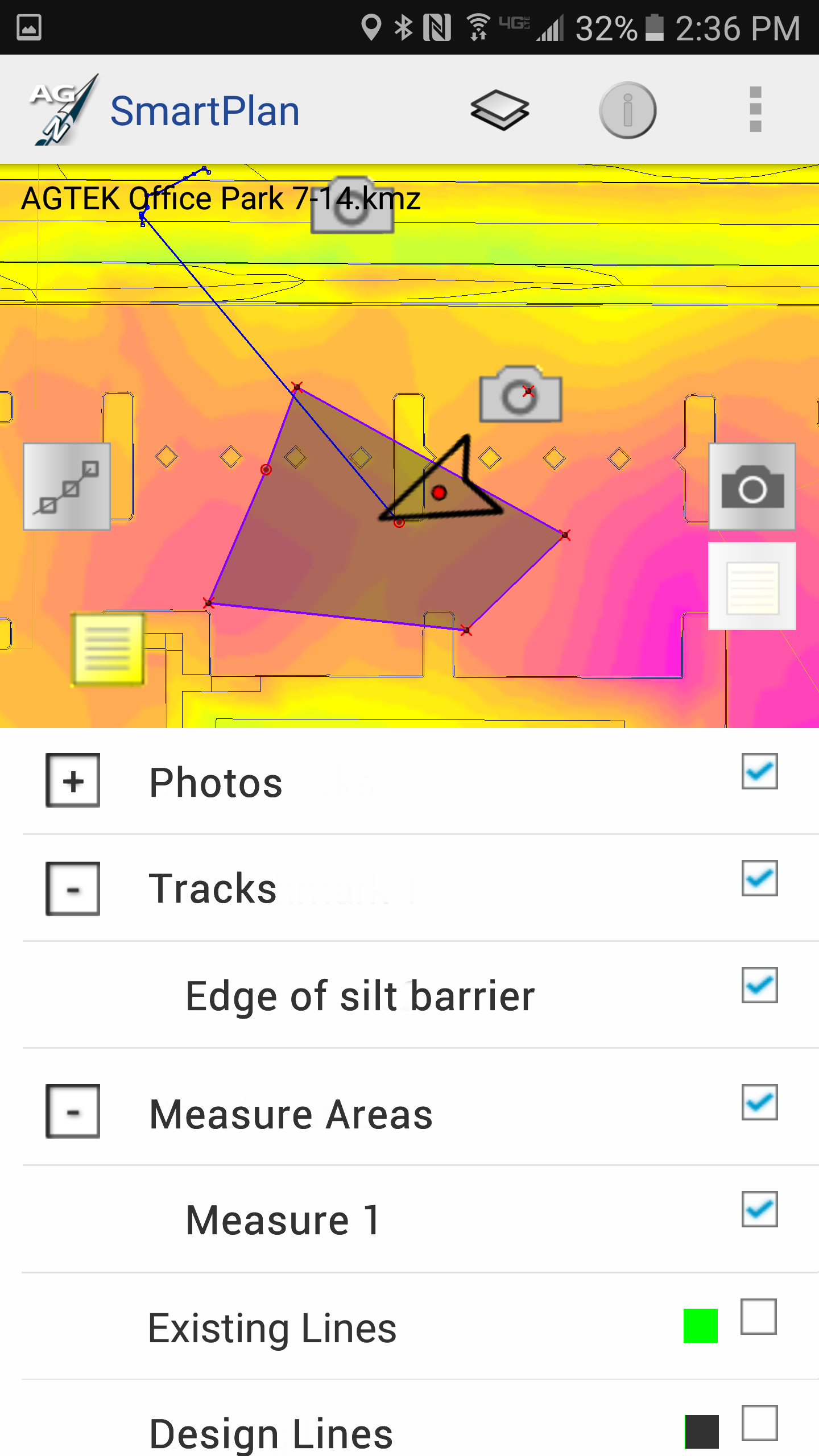Collapse the Measure Areas group

73,1111
